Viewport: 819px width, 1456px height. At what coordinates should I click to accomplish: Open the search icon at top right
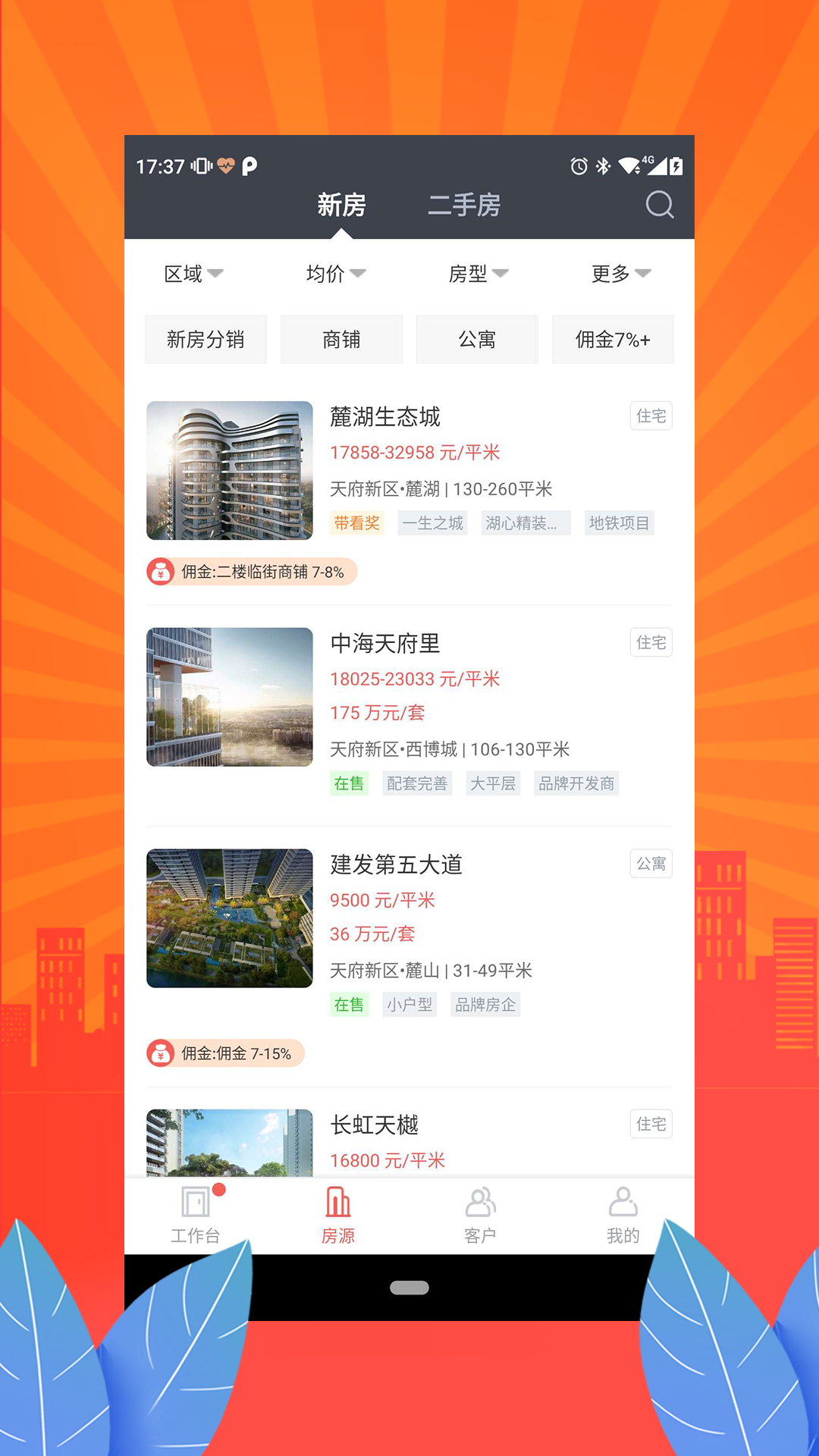pos(659,204)
